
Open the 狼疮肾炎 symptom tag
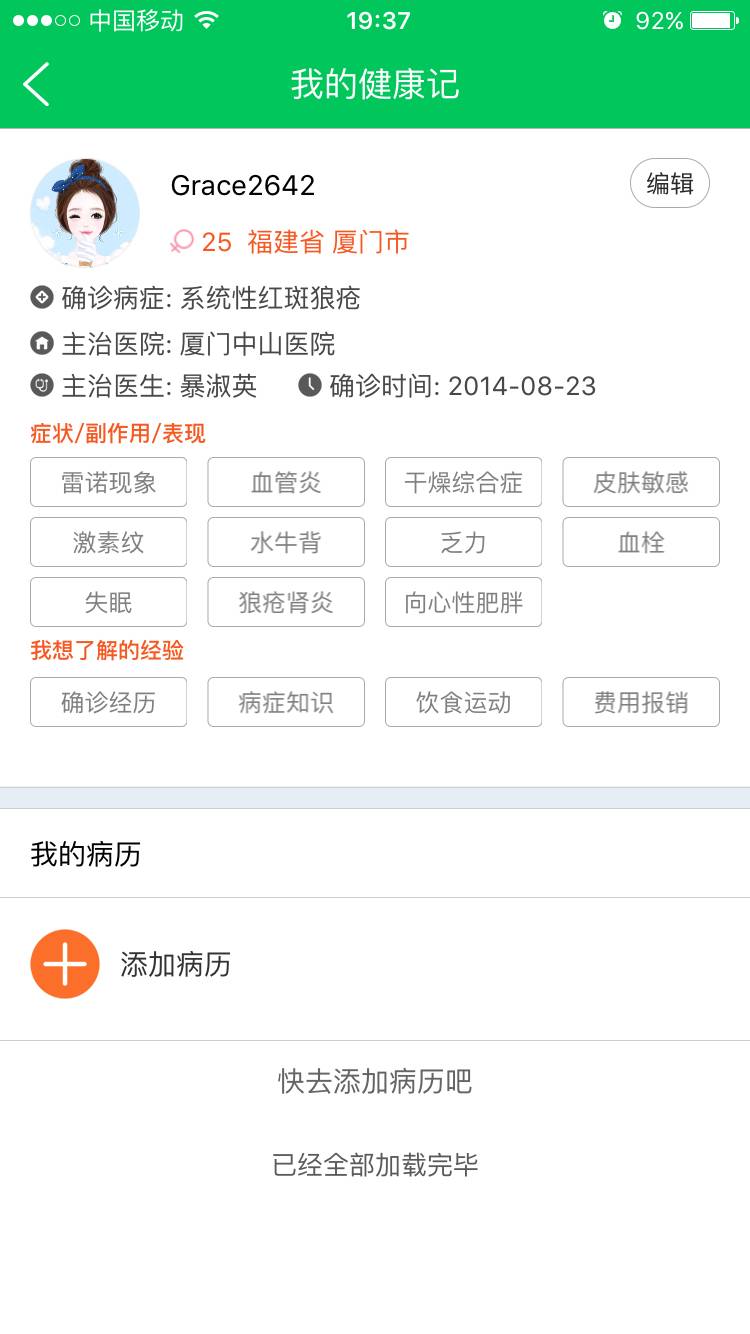(286, 603)
